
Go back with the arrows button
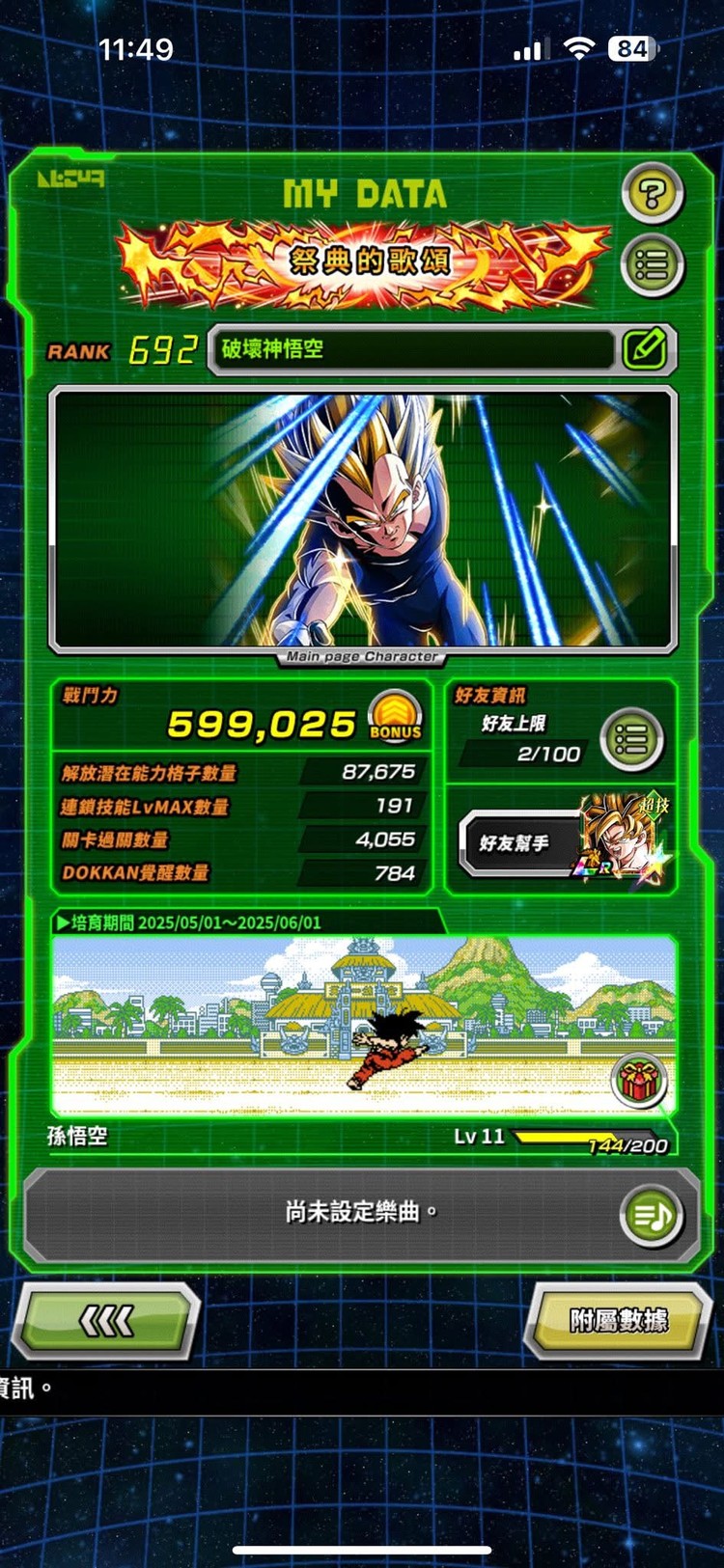106,1320
